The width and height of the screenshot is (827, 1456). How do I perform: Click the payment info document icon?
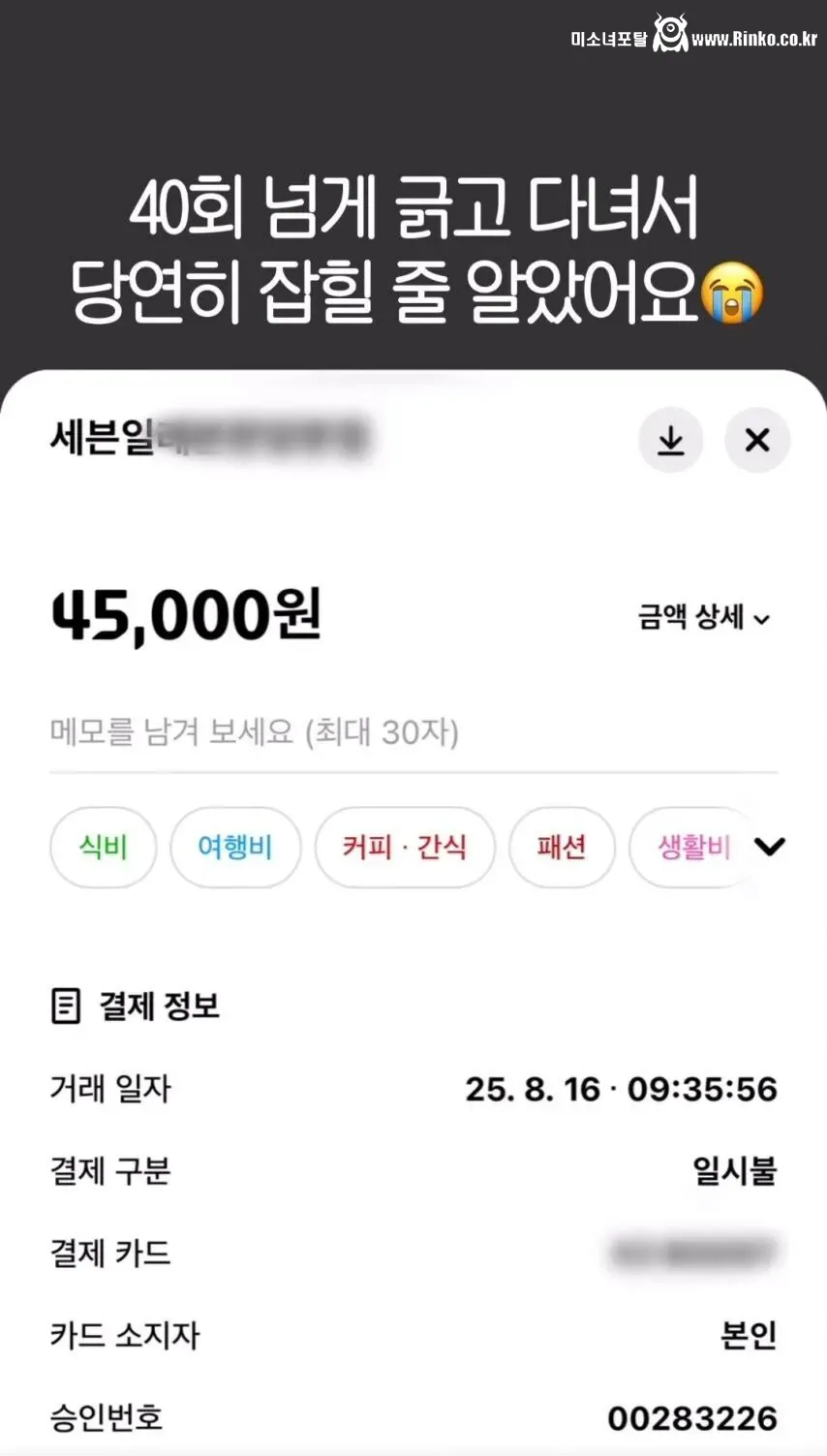(x=66, y=1007)
